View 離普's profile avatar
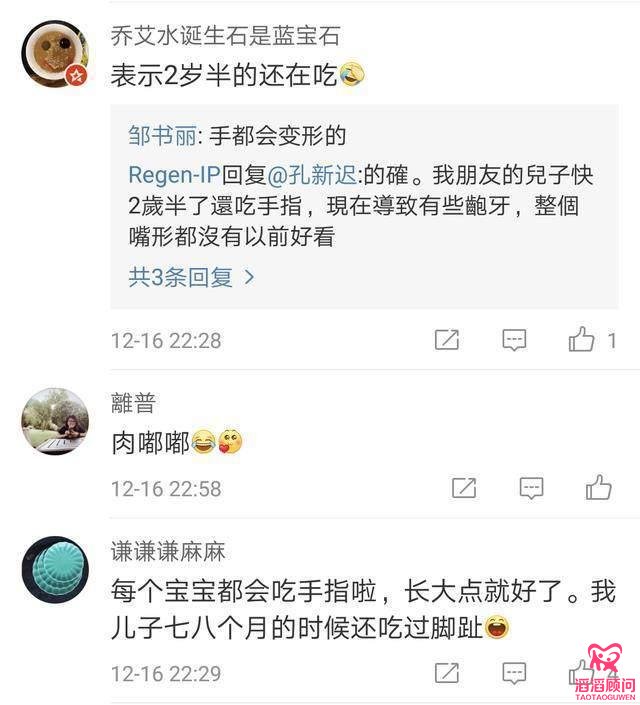Viewport: 640px width, 705px height. tap(55, 421)
